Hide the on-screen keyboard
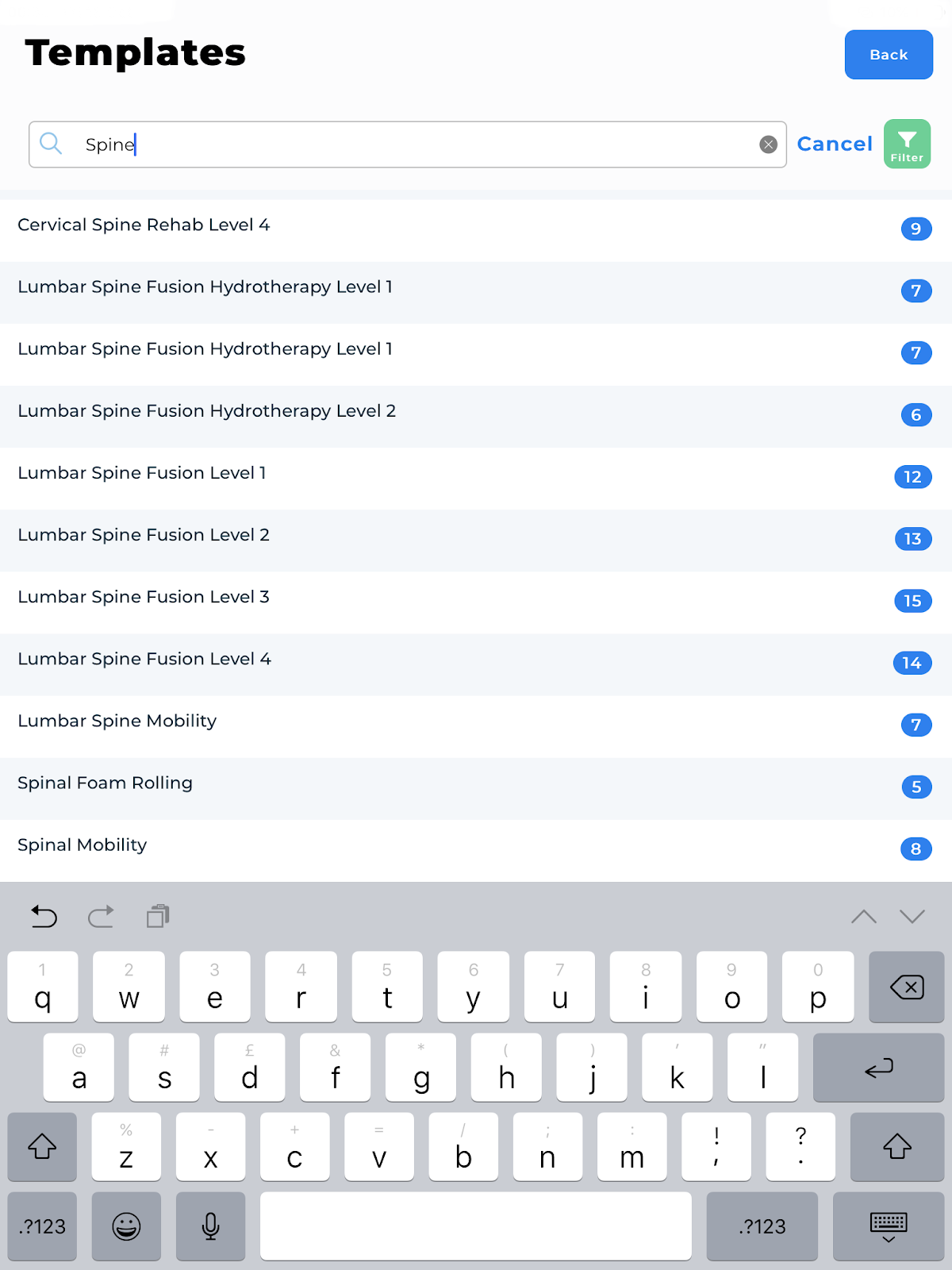Image resolution: width=952 pixels, height=1270 pixels. (x=888, y=1226)
